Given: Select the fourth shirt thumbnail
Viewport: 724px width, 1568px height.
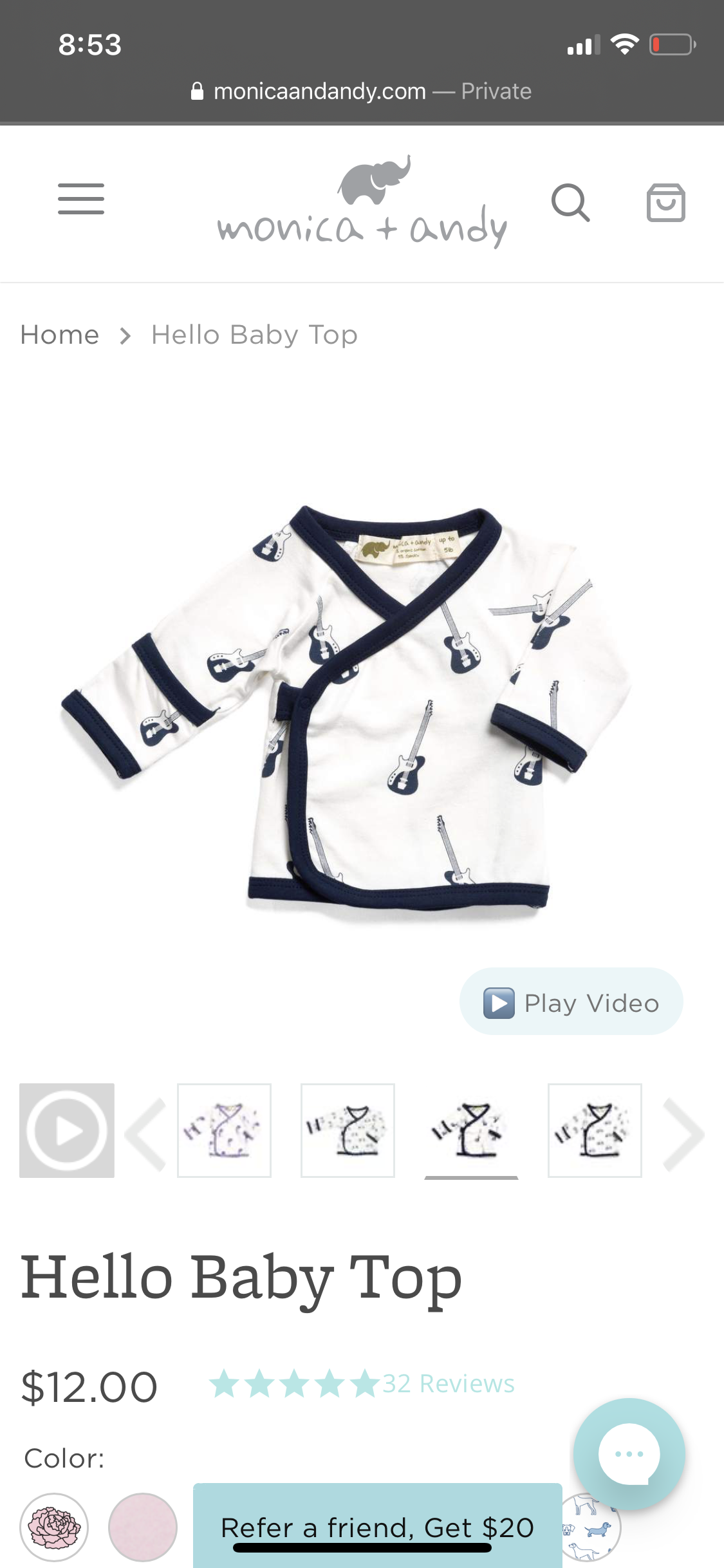Looking at the screenshot, I should point(595,1130).
